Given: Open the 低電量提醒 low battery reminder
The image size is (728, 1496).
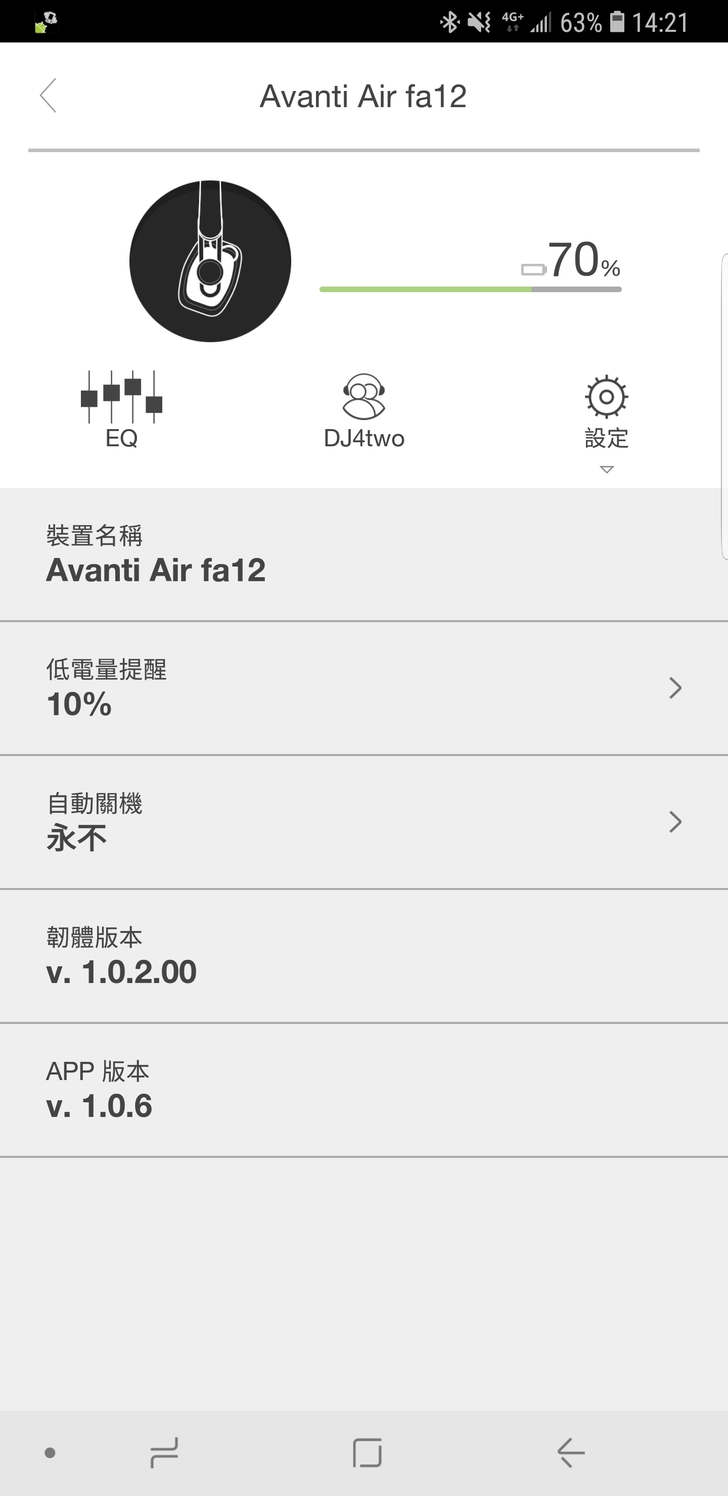Looking at the screenshot, I should 364,688.
